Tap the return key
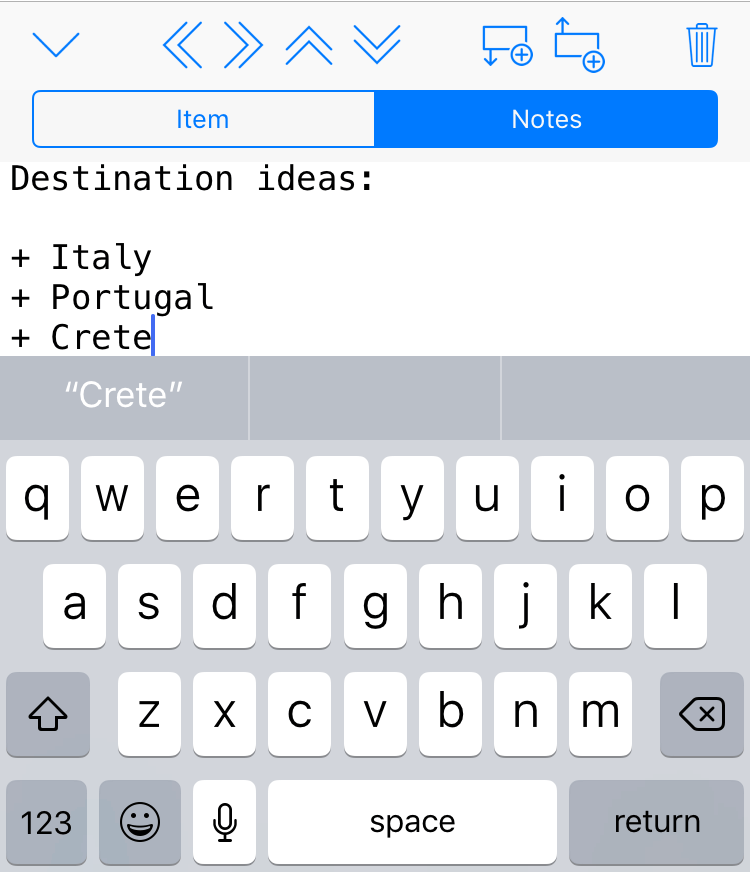 (x=656, y=822)
